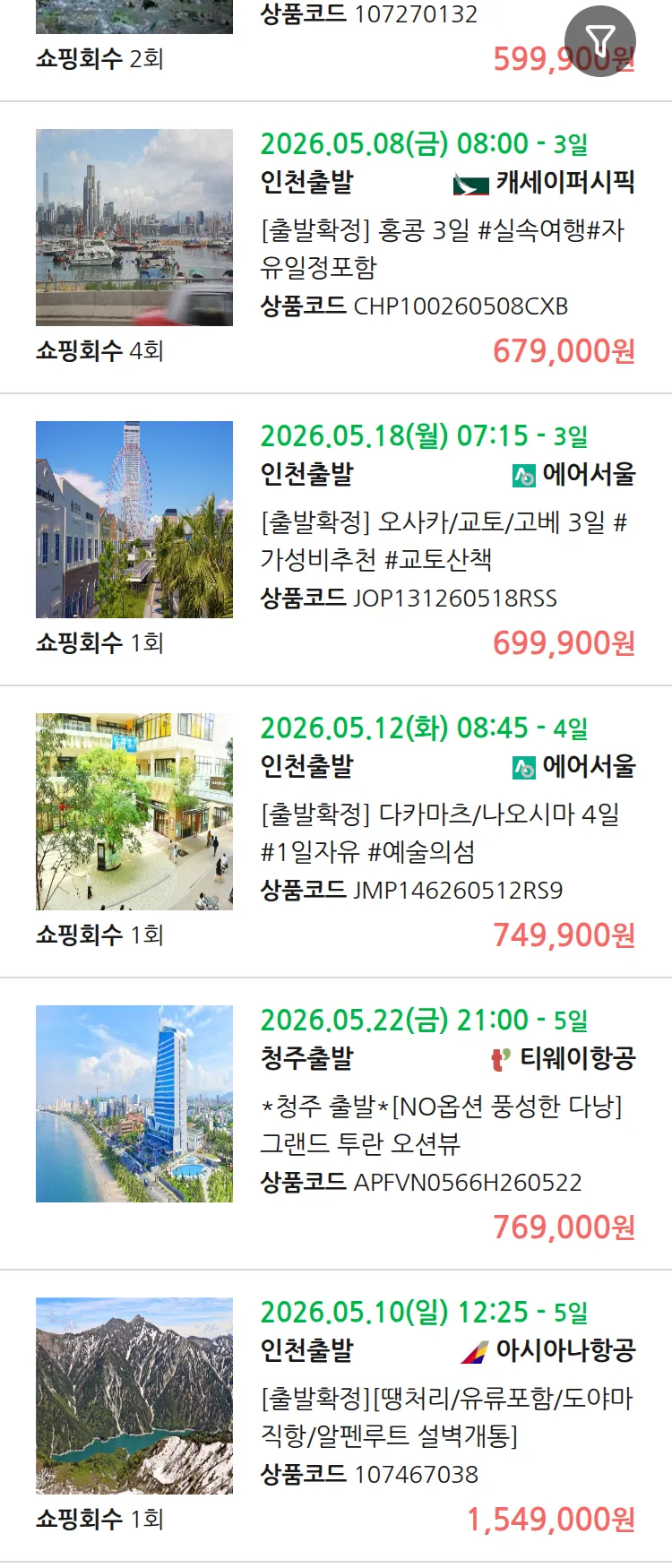The image size is (672, 1568).
Task: Select the Takamatsu/Naoshima 4-day package
Action: [443, 832]
